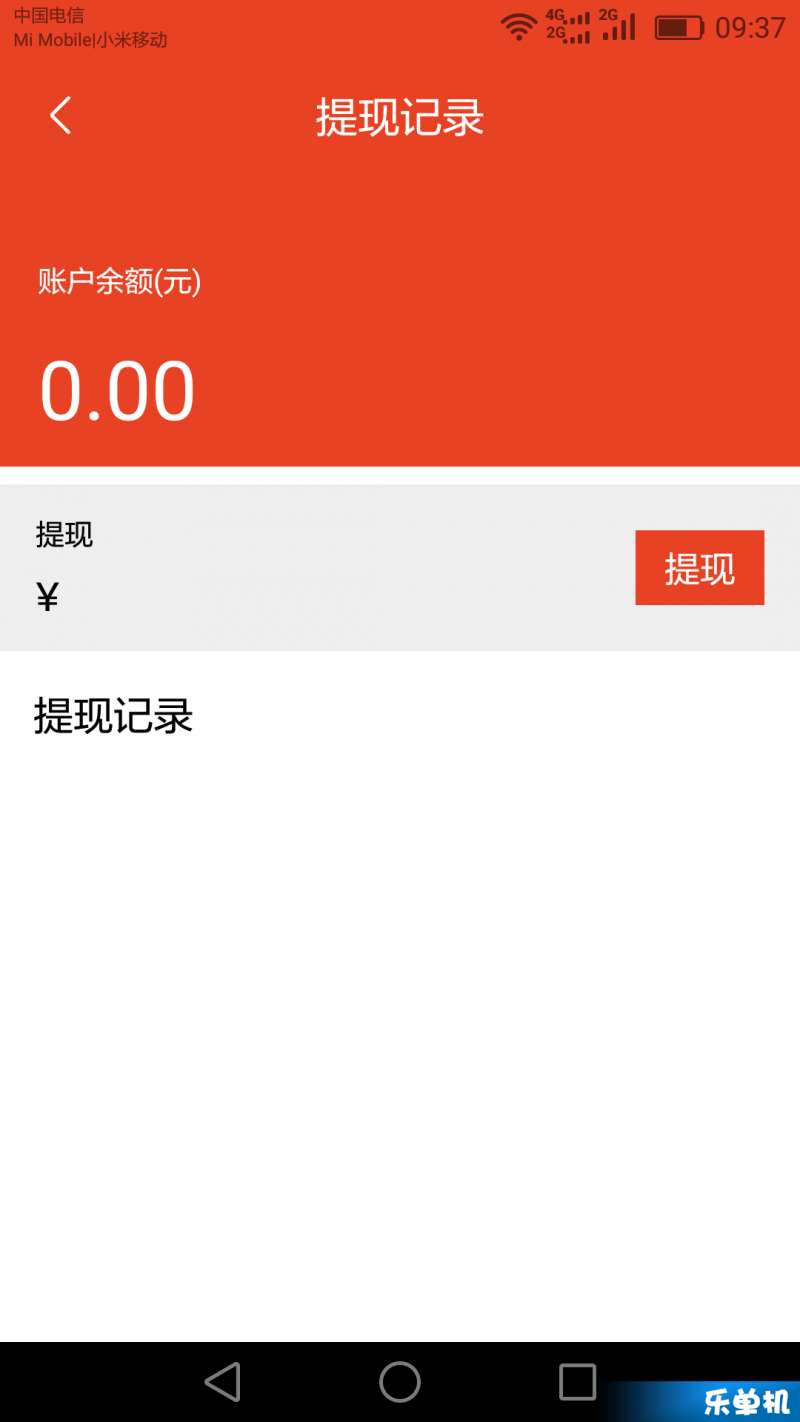Go to home via system home button

pyautogui.click(x=400, y=1382)
